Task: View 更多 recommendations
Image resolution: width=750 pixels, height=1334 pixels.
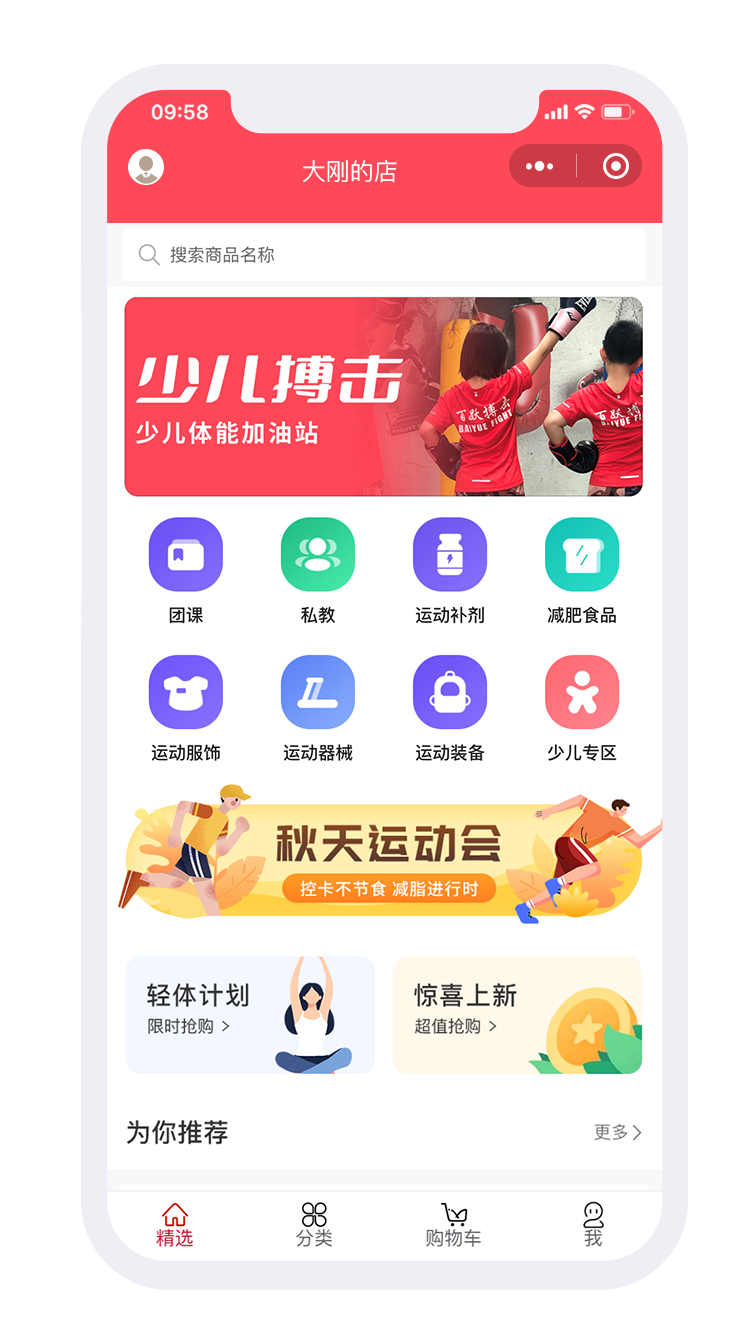Action: click(x=617, y=1132)
